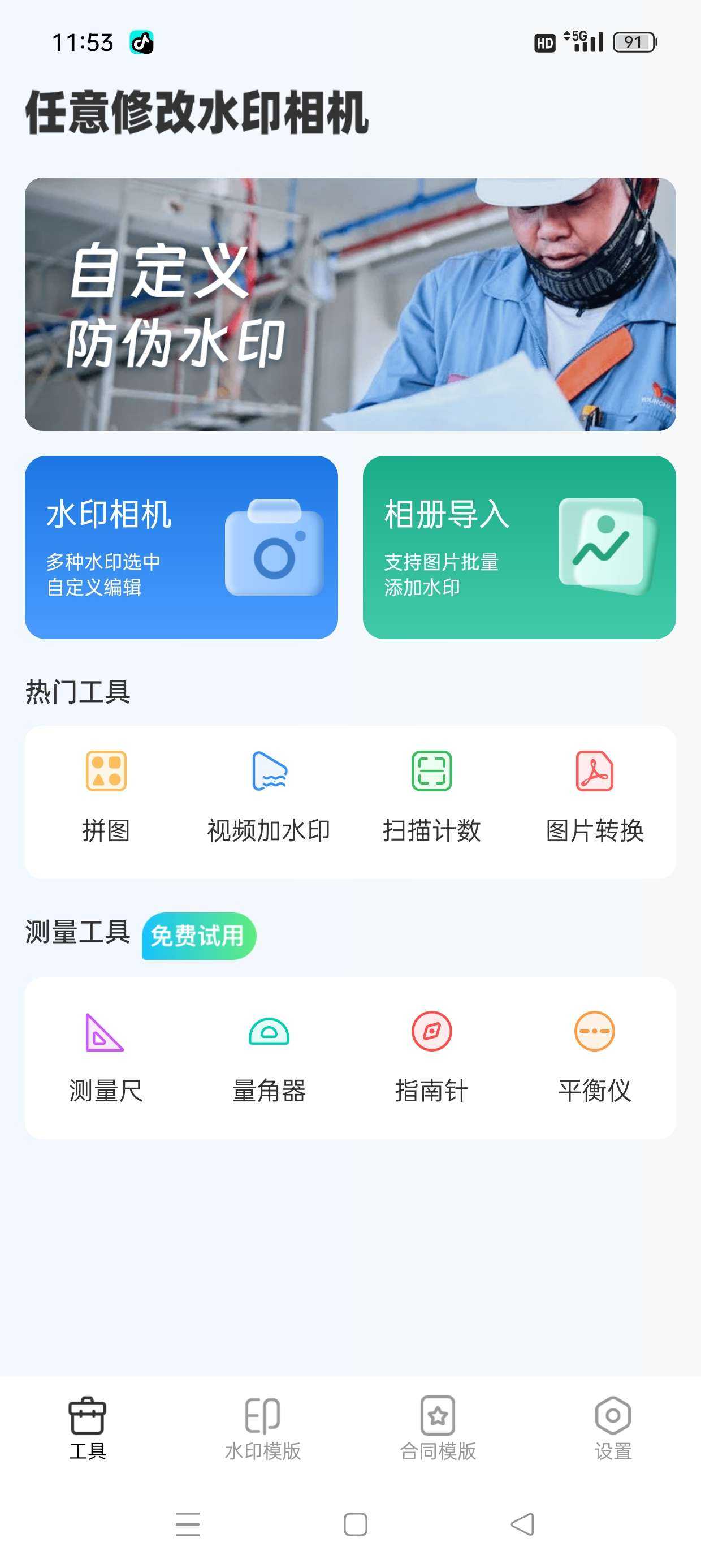Screen dimensions: 701x1568
Task: Open 相册导入 to import photos
Action: 518,547
